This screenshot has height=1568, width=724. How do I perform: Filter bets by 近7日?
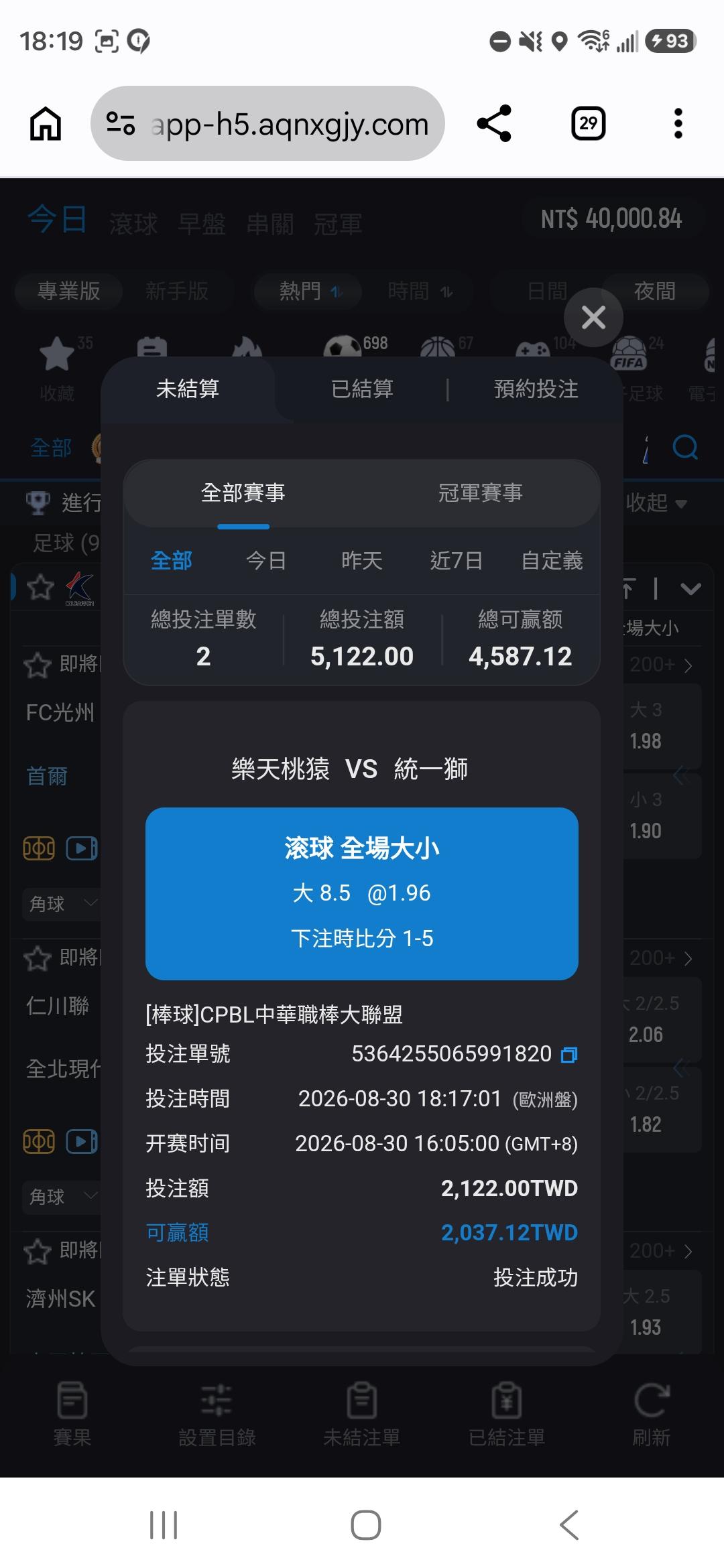pyautogui.click(x=457, y=560)
